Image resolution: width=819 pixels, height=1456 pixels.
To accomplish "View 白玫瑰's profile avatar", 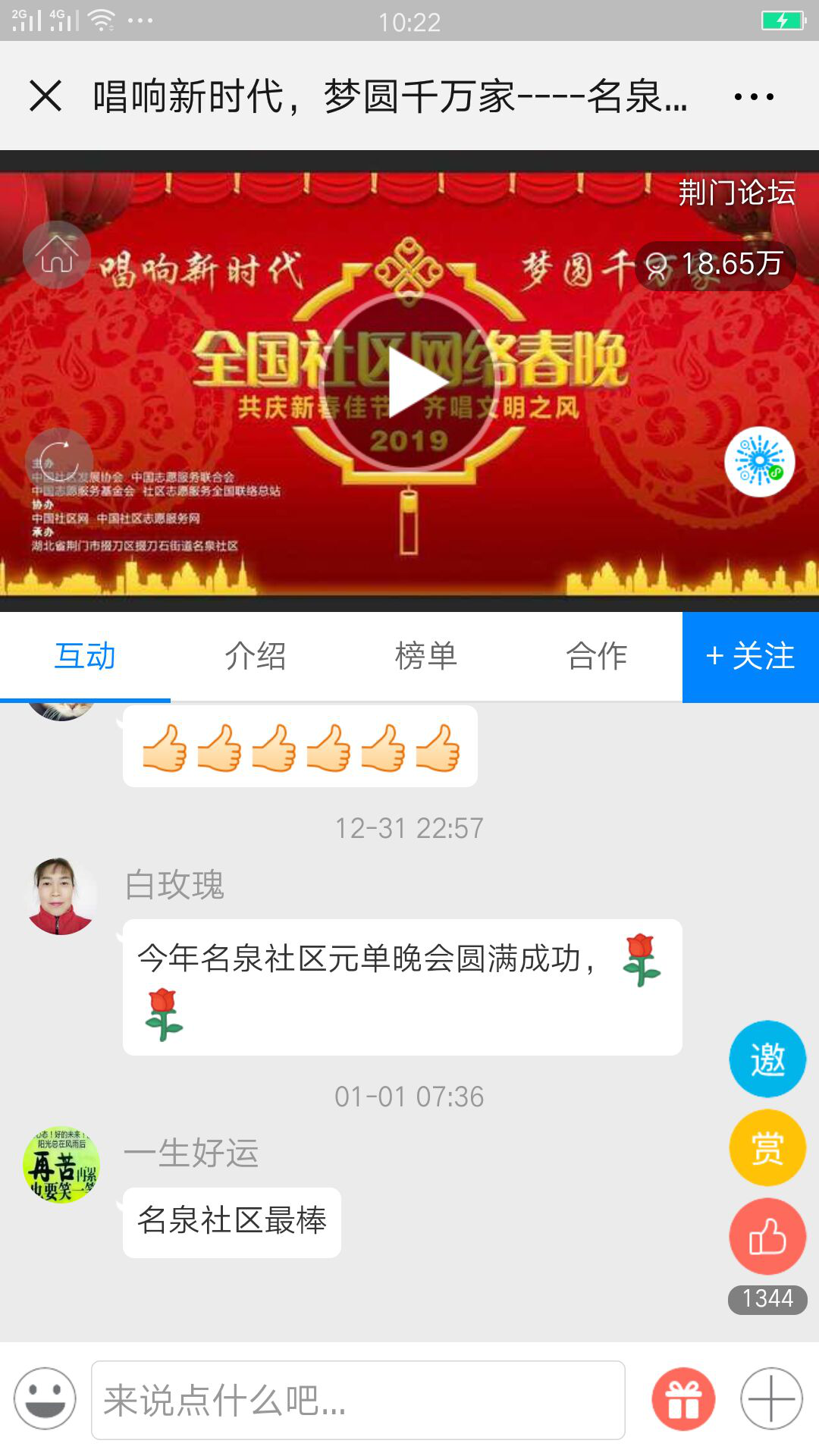I will pos(61,896).
